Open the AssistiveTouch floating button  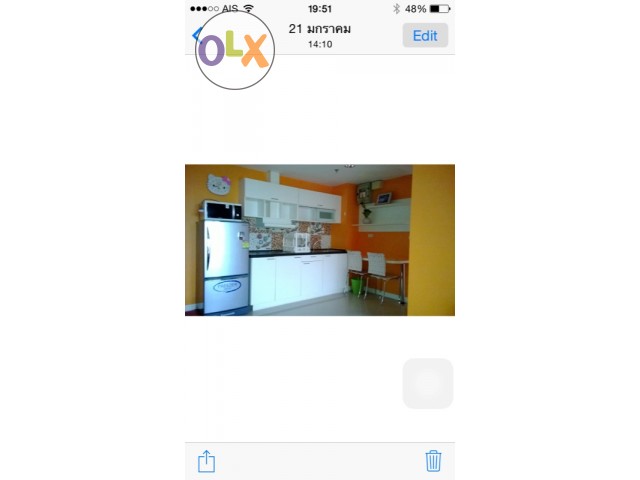[428, 384]
